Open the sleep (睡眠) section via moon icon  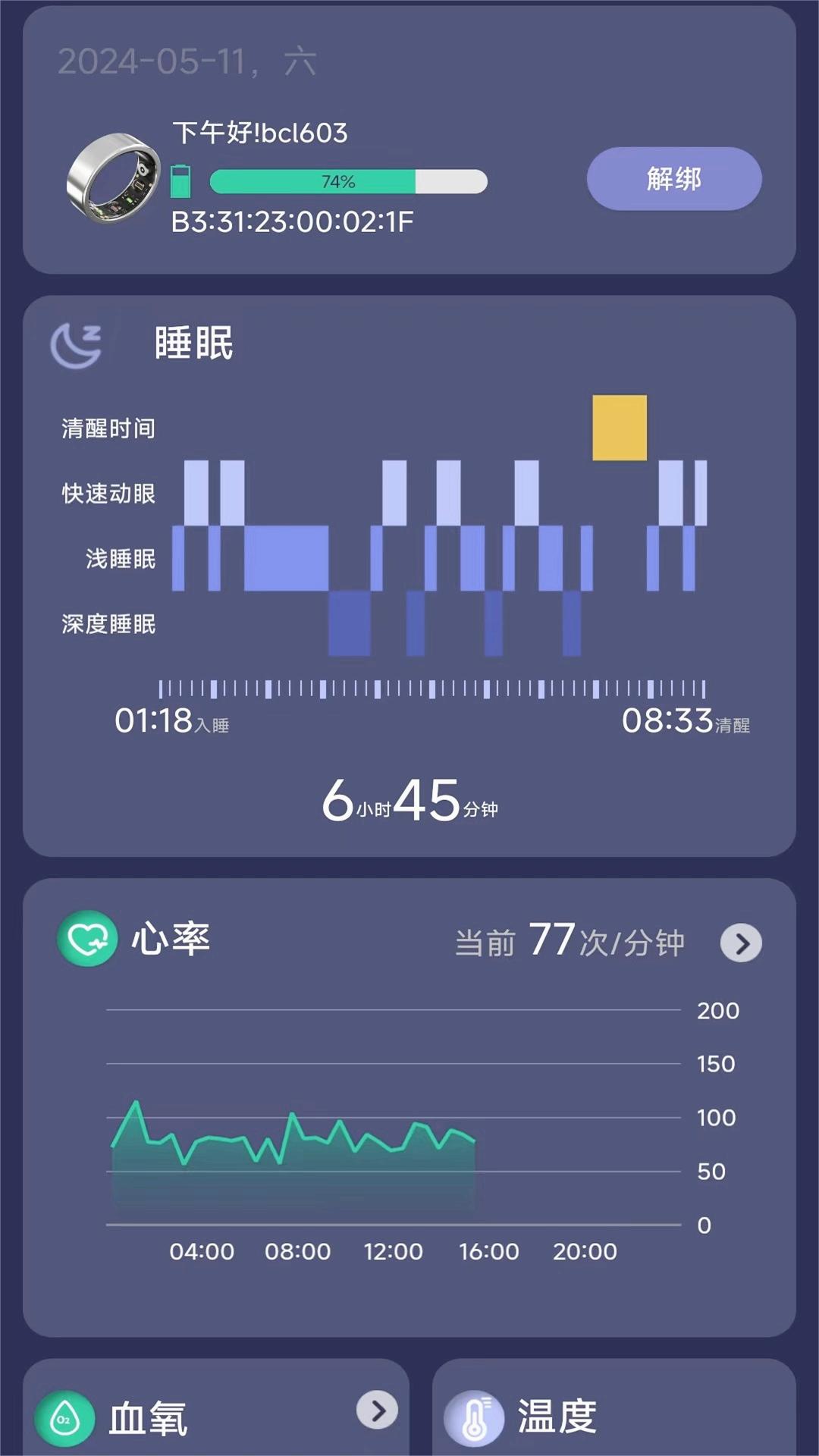point(78,346)
